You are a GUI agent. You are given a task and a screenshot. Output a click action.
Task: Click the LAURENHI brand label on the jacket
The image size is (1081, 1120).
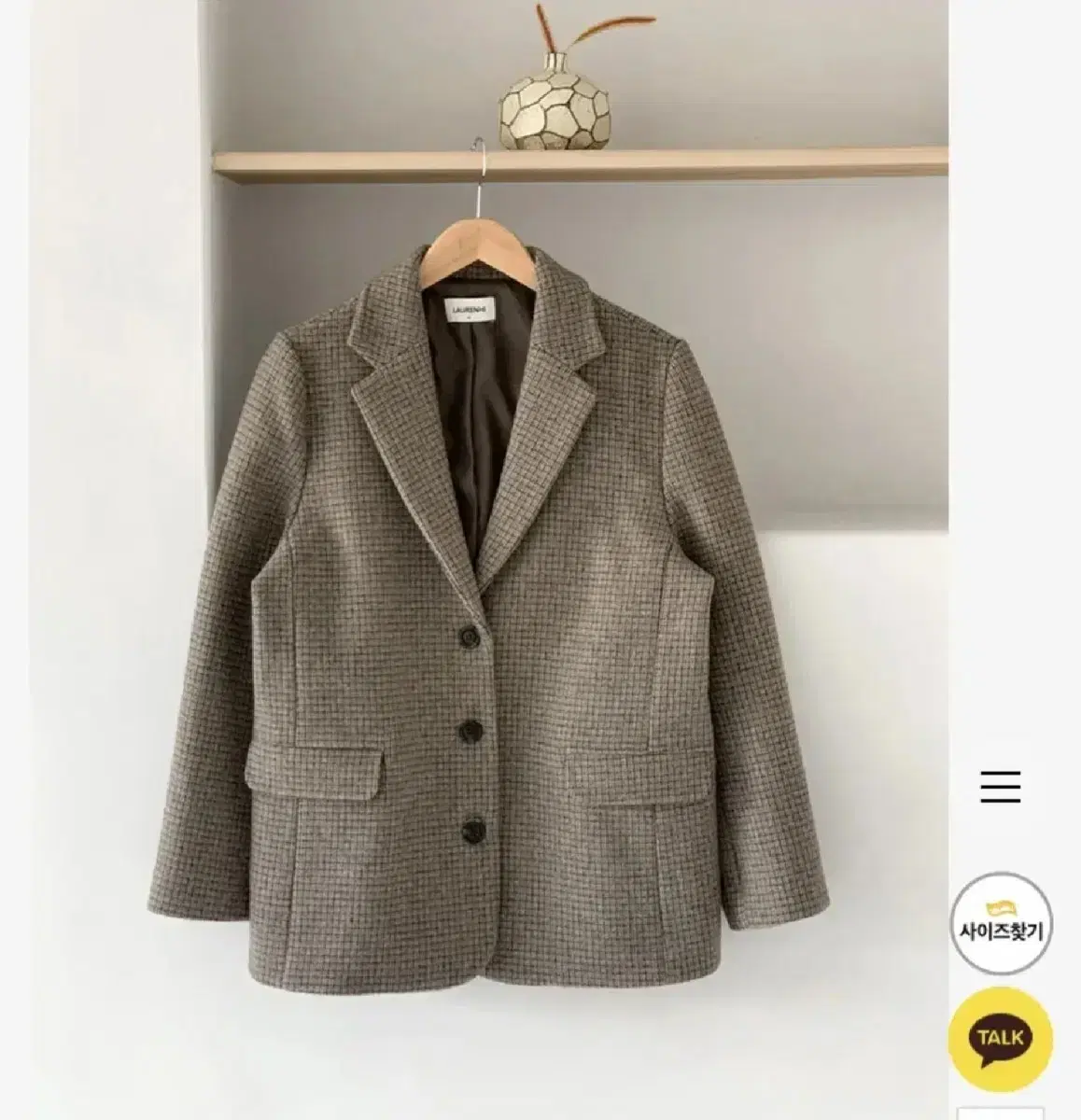pyautogui.click(x=469, y=308)
